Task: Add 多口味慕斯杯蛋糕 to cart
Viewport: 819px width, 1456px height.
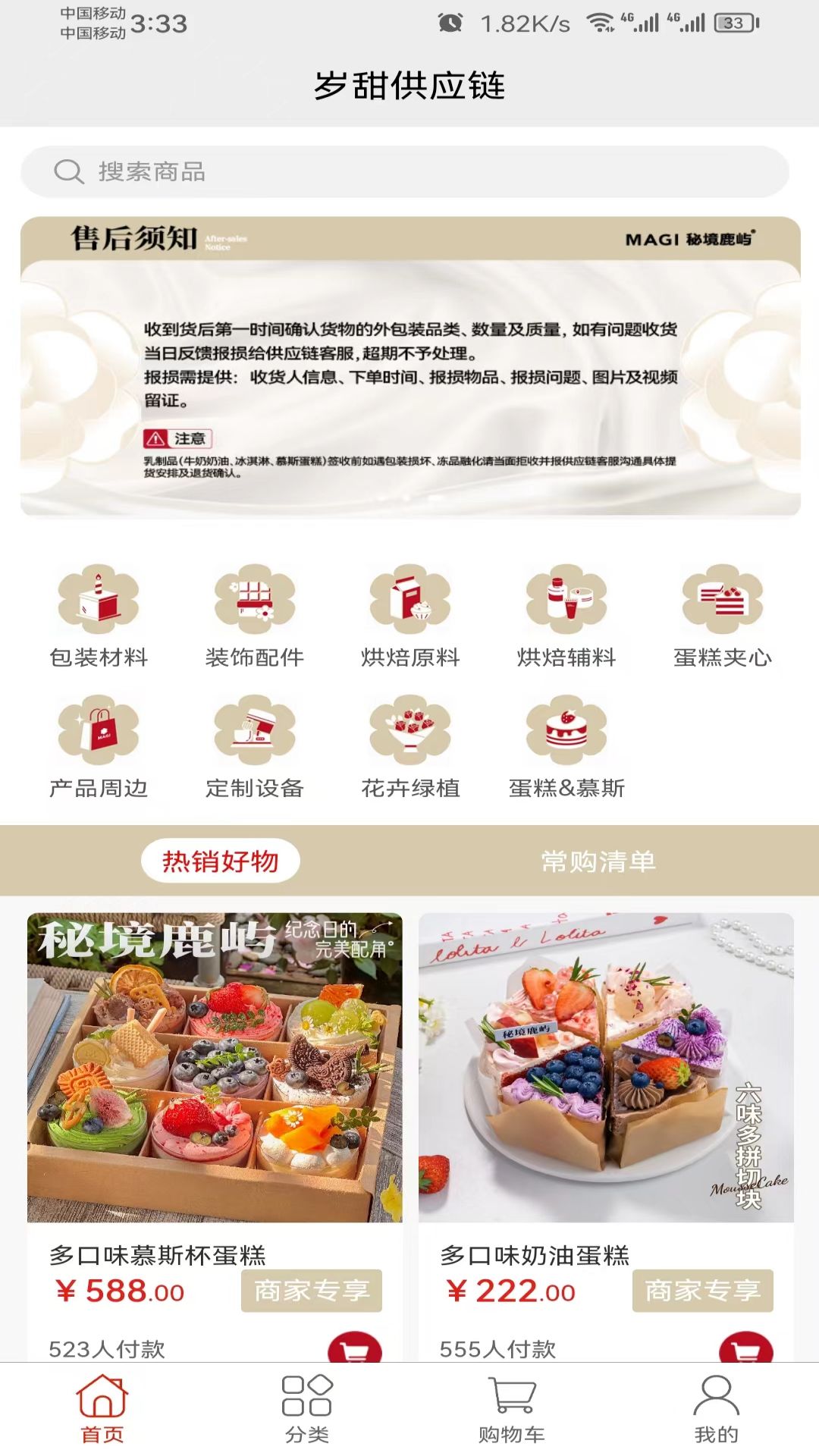Action: coord(354,1349)
